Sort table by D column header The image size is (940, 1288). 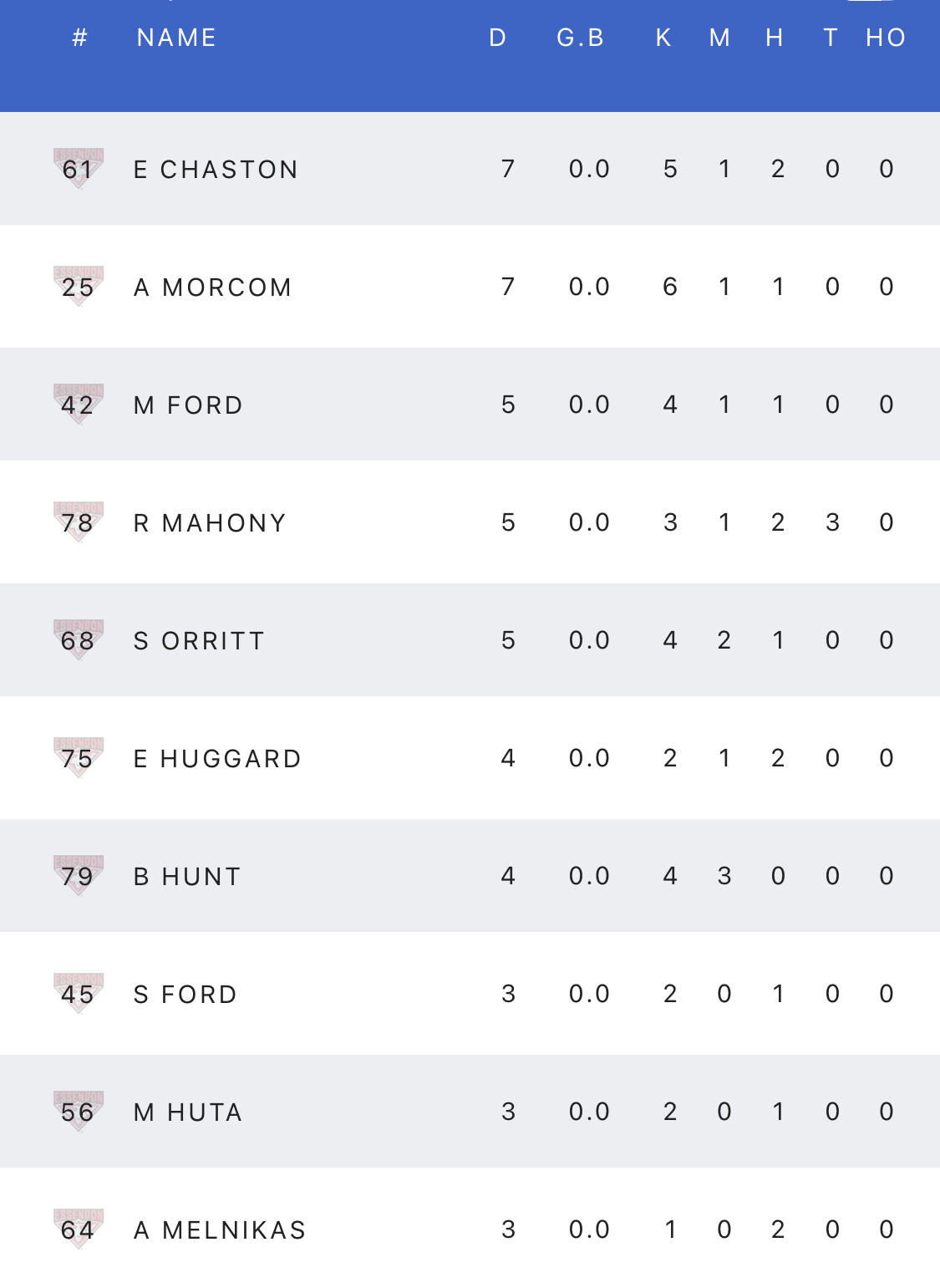[498, 38]
